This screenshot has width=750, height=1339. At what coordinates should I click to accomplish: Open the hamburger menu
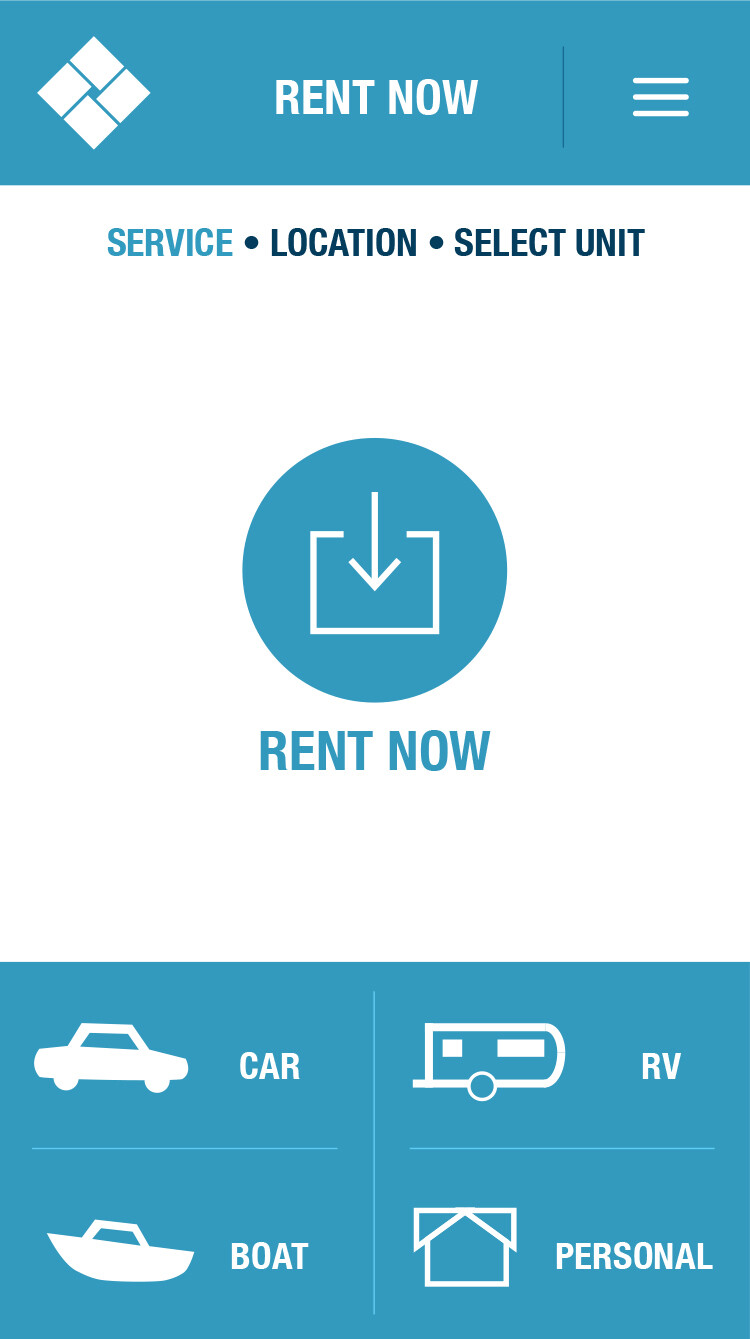click(661, 97)
